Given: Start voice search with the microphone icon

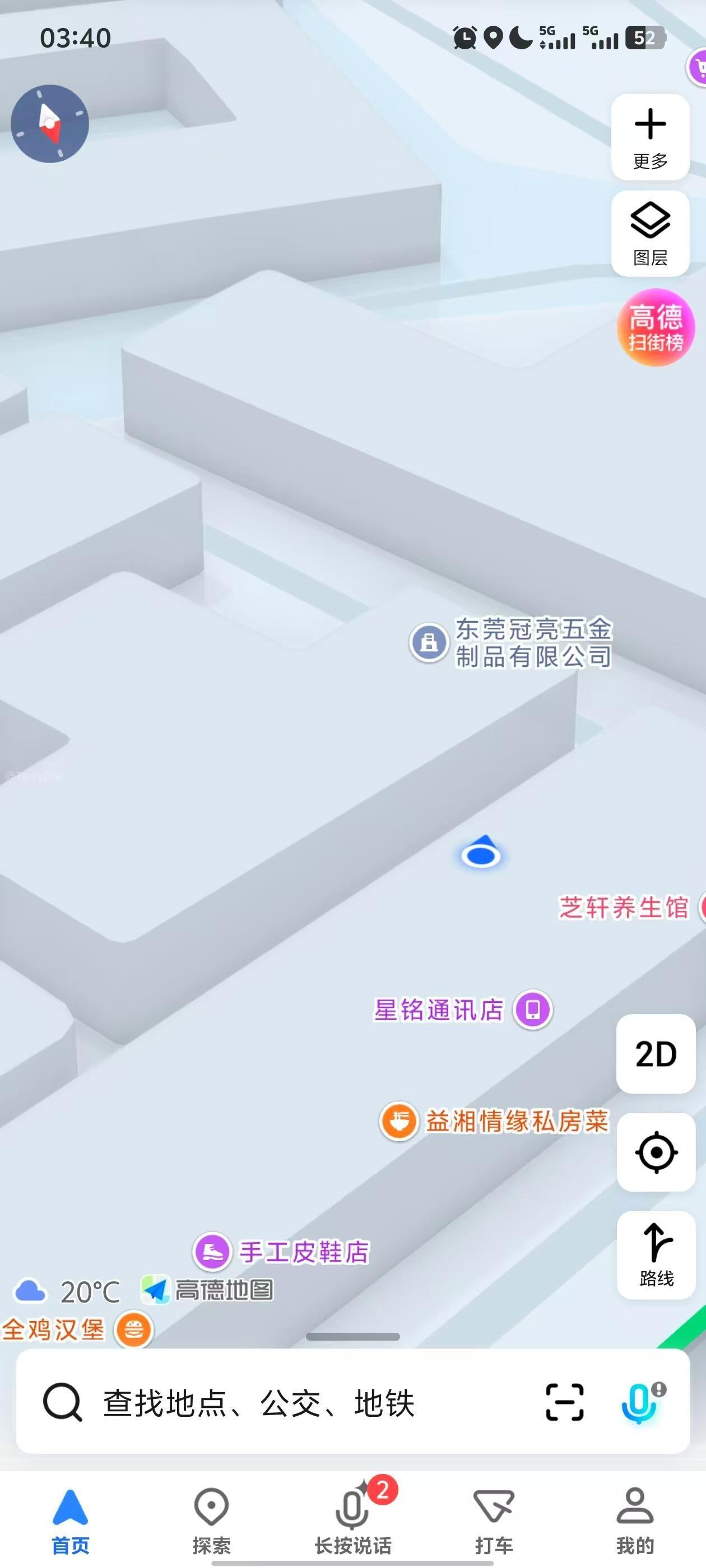Looking at the screenshot, I should pyautogui.click(x=638, y=1402).
